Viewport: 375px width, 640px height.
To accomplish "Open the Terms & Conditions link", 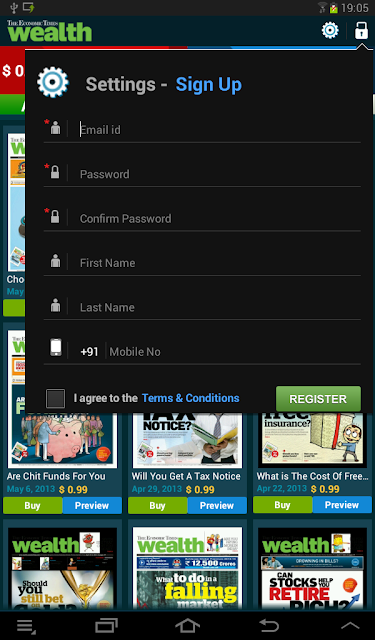I will 191,398.
